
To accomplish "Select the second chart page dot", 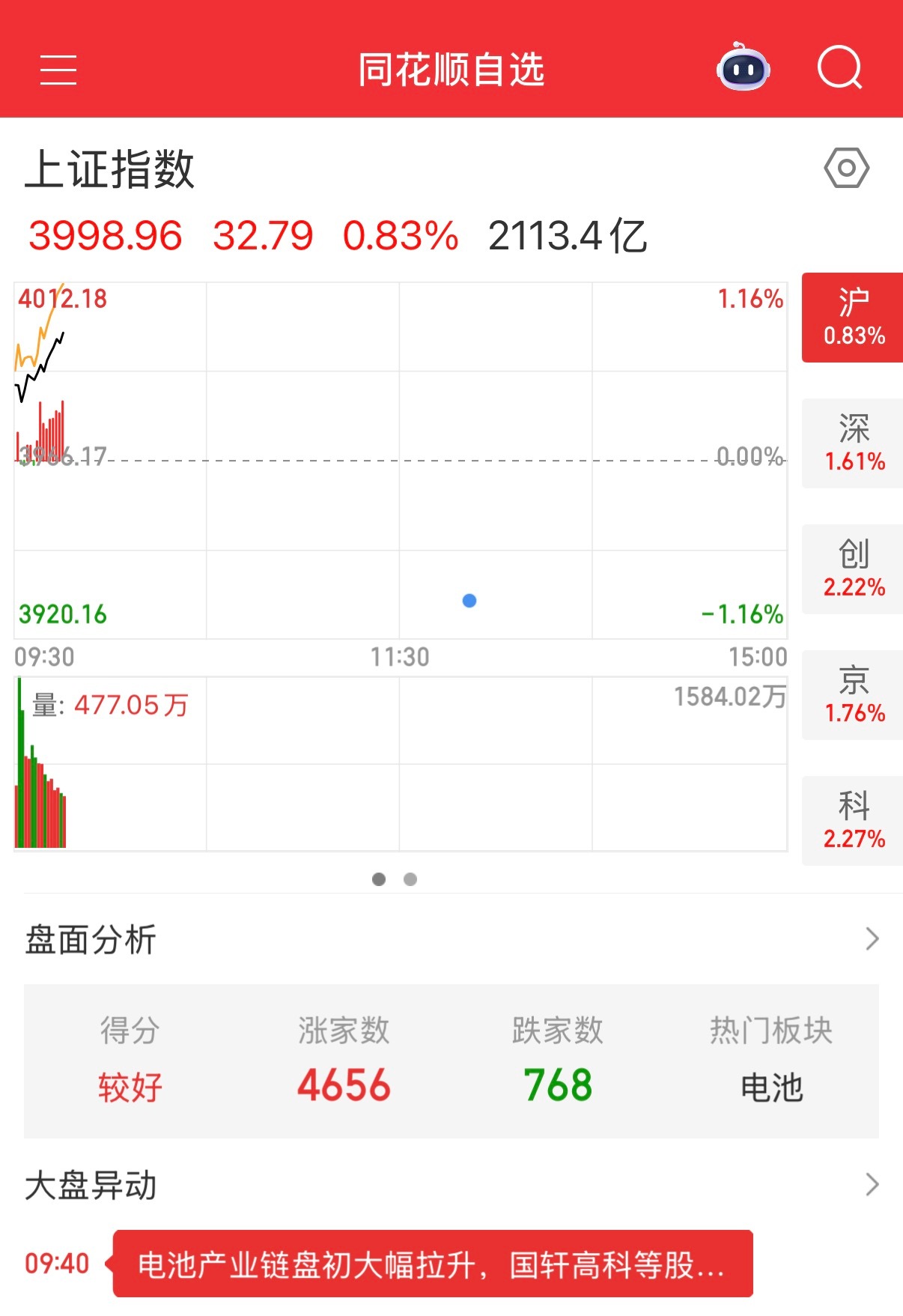I will click(x=410, y=879).
